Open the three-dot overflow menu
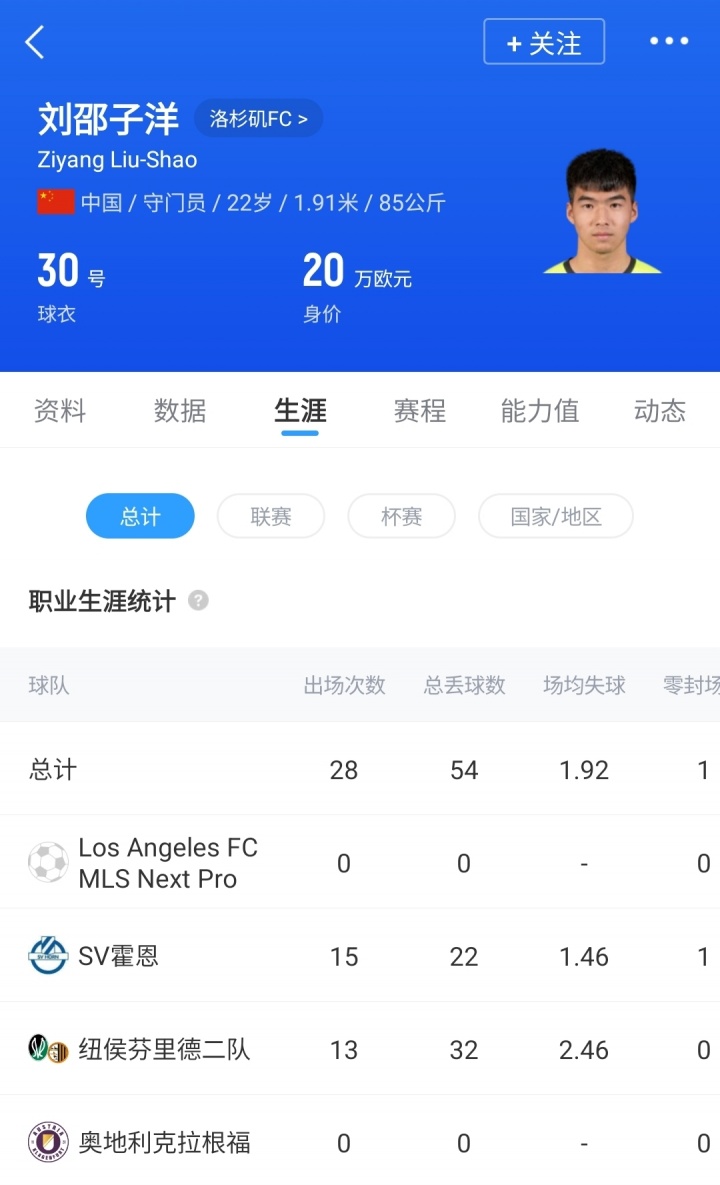 (669, 42)
